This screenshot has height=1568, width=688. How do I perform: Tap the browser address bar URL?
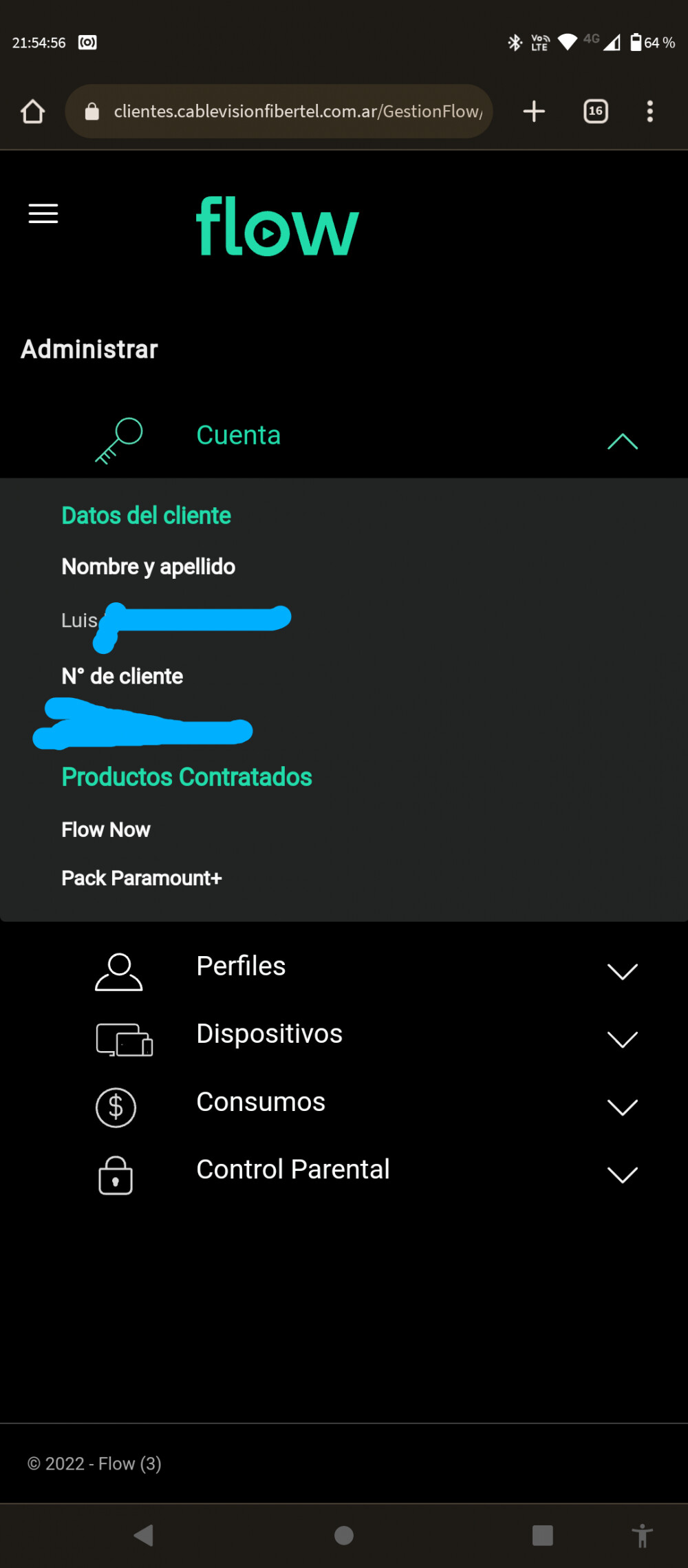(x=296, y=111)
